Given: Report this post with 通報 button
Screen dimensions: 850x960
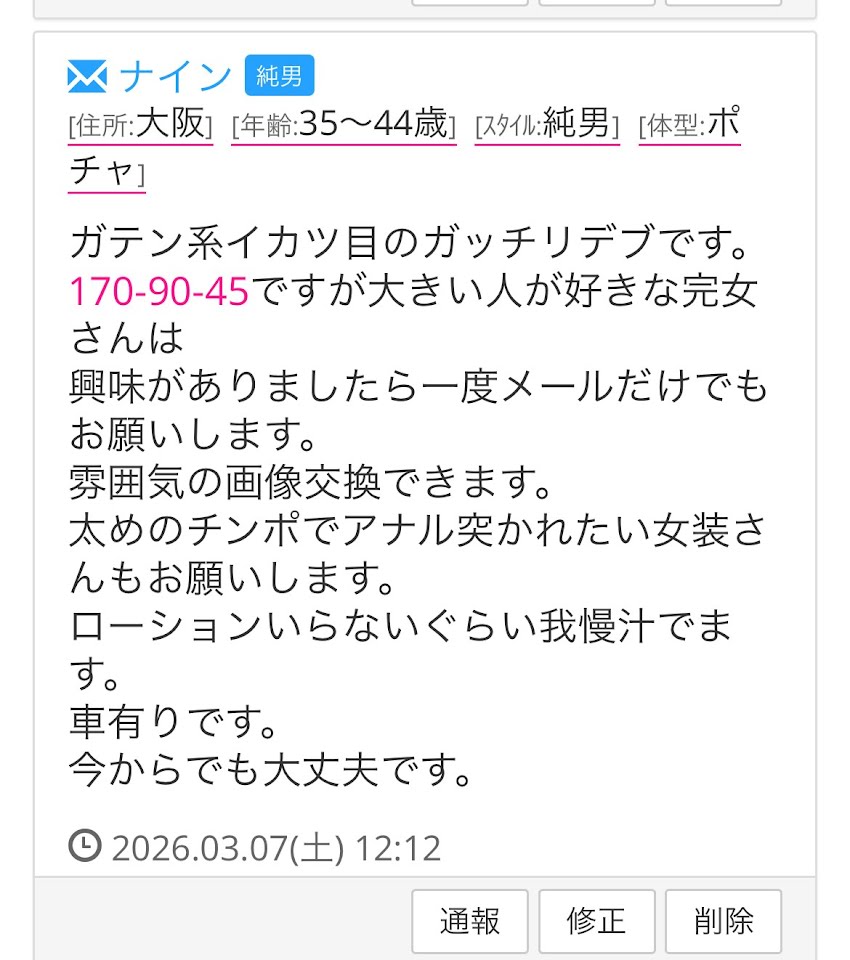Looking at the screenshot, I should tap(469, 921).
